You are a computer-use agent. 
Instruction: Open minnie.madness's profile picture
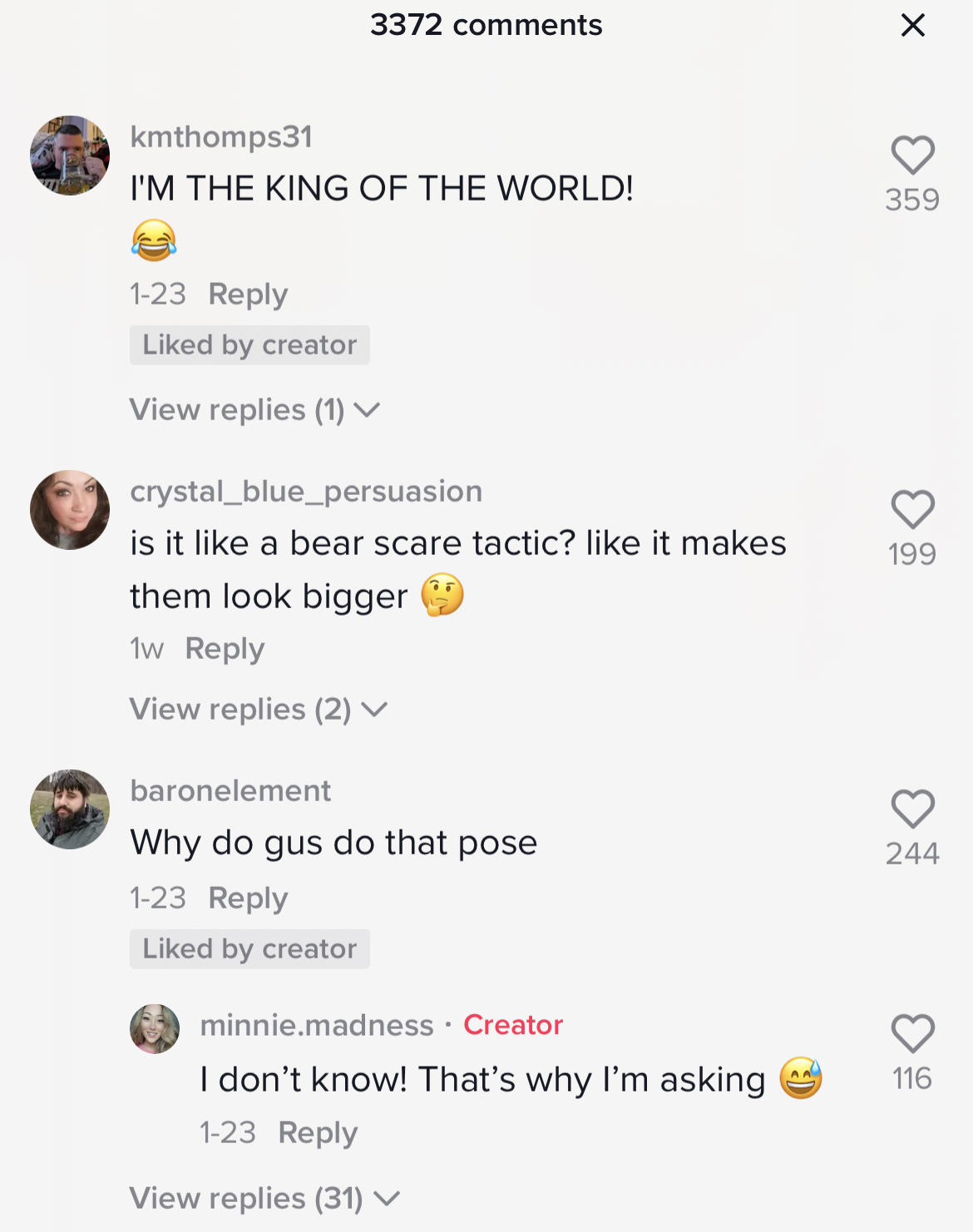[x=155, y=1029]
